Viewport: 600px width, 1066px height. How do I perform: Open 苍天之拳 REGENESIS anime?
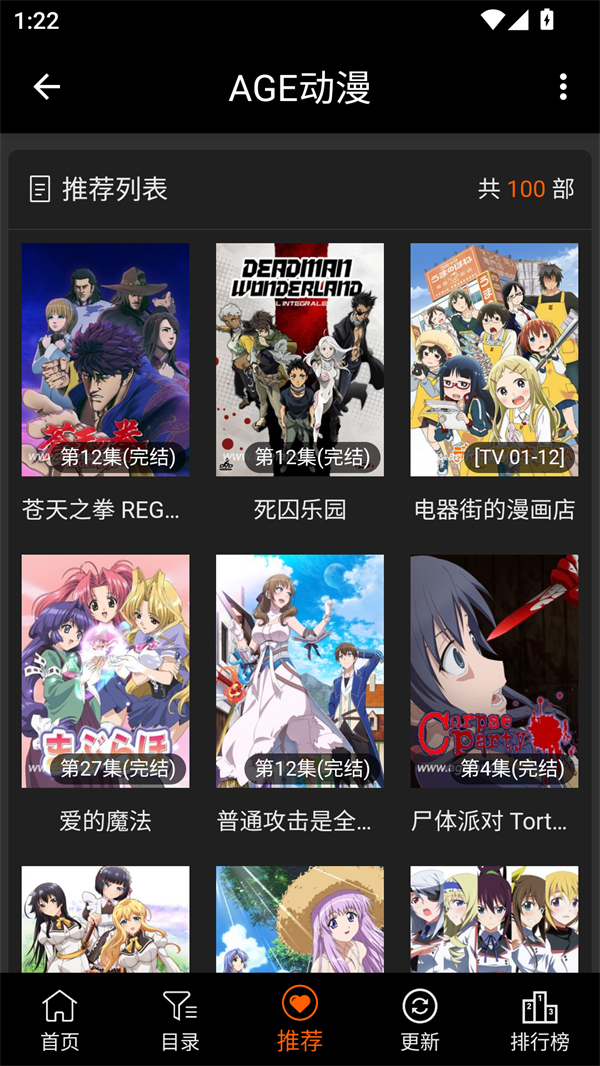point(105,360)
